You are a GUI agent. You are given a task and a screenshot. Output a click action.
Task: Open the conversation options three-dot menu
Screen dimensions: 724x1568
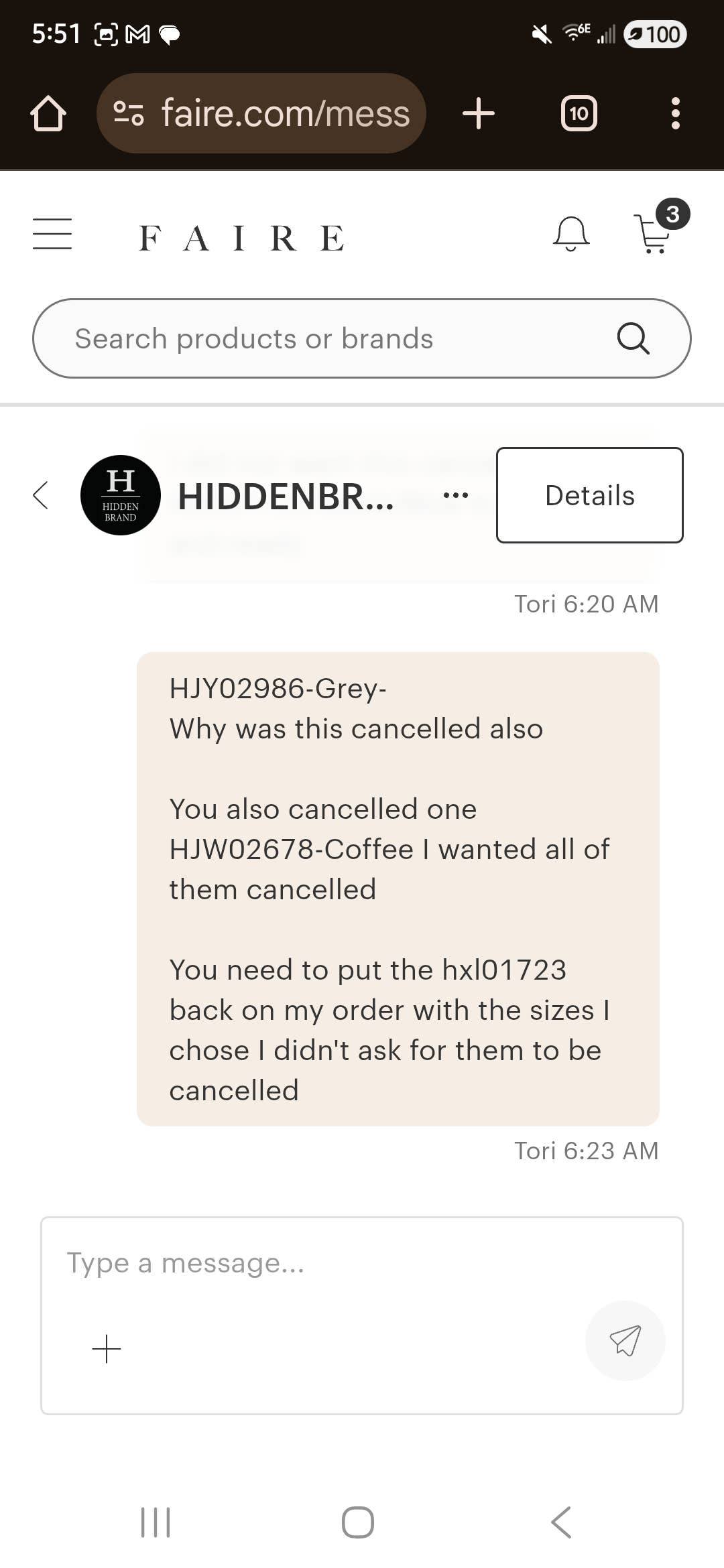pos(456,495)
